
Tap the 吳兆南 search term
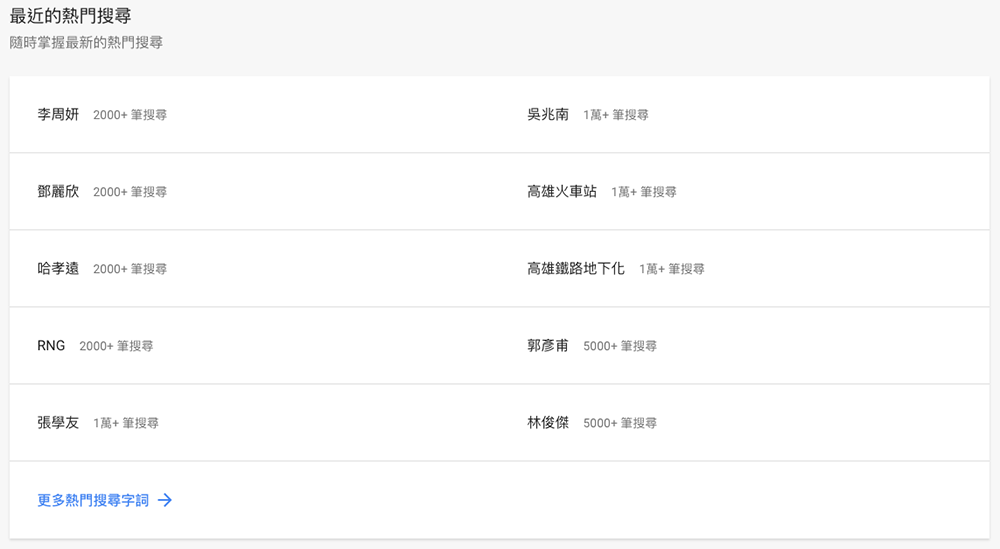tap(548, 115)
